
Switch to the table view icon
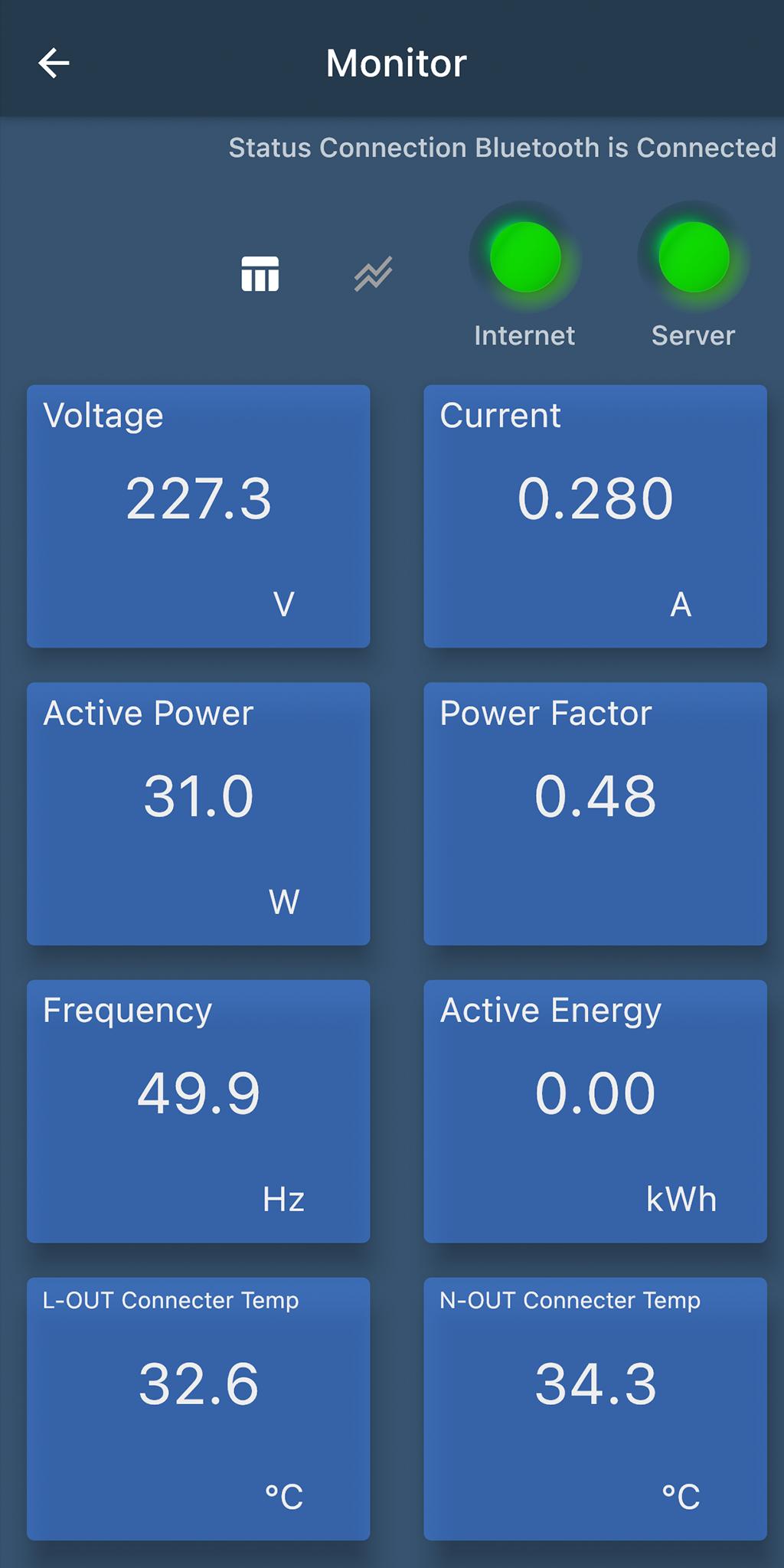click(x=260, y=274)
